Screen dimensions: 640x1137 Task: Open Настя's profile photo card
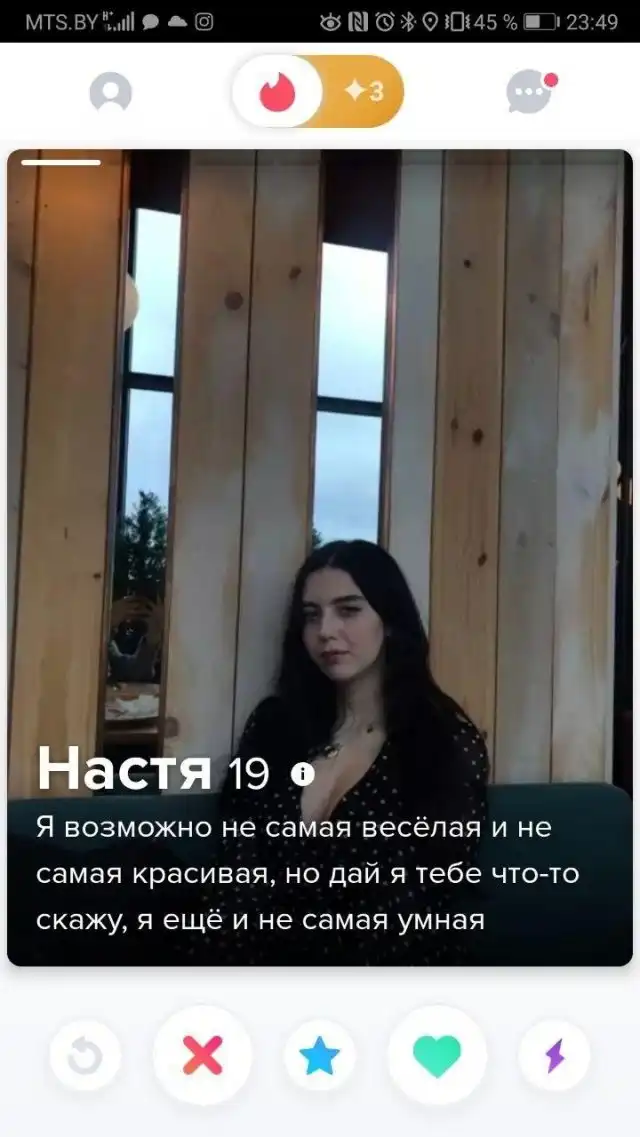click(x=320, y=450)
